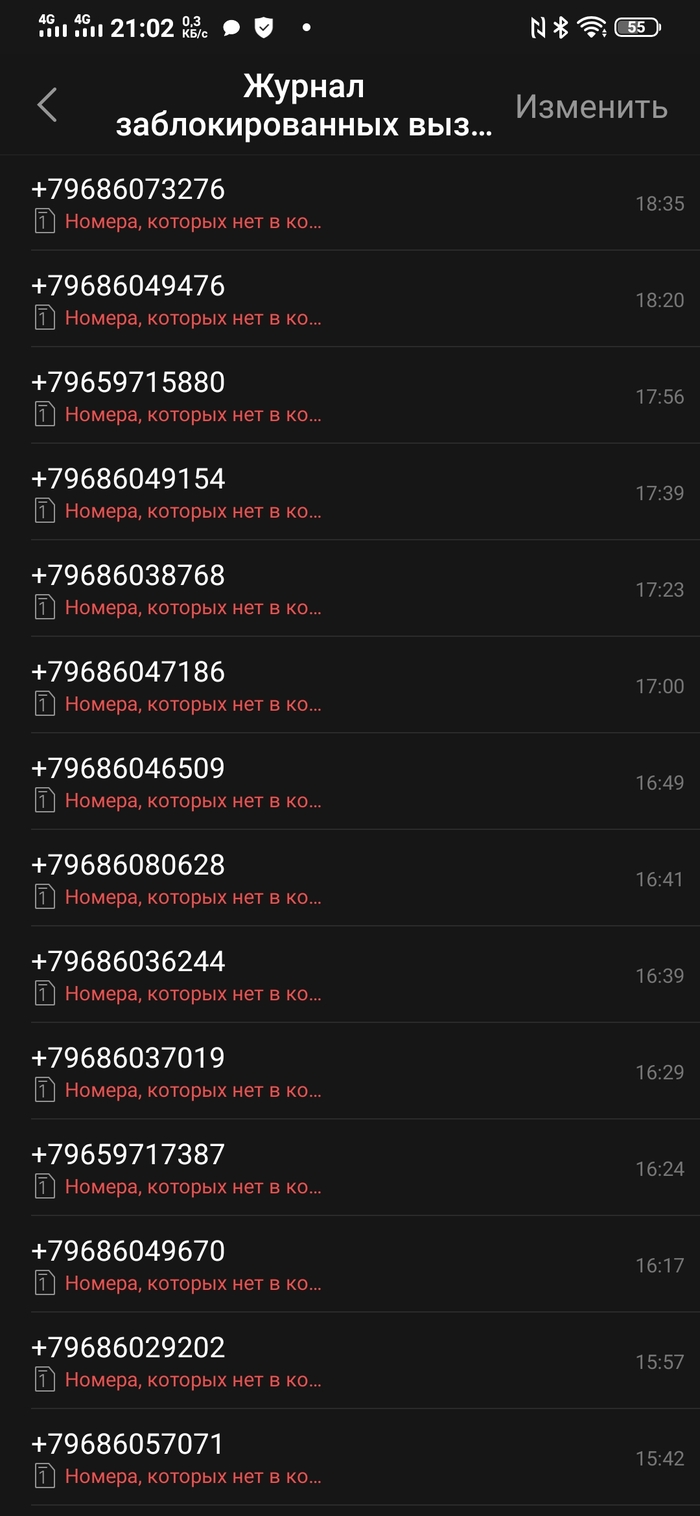Open the +79686049670 entry
Screen dimensions: 700x1516
pos(350,1265)
